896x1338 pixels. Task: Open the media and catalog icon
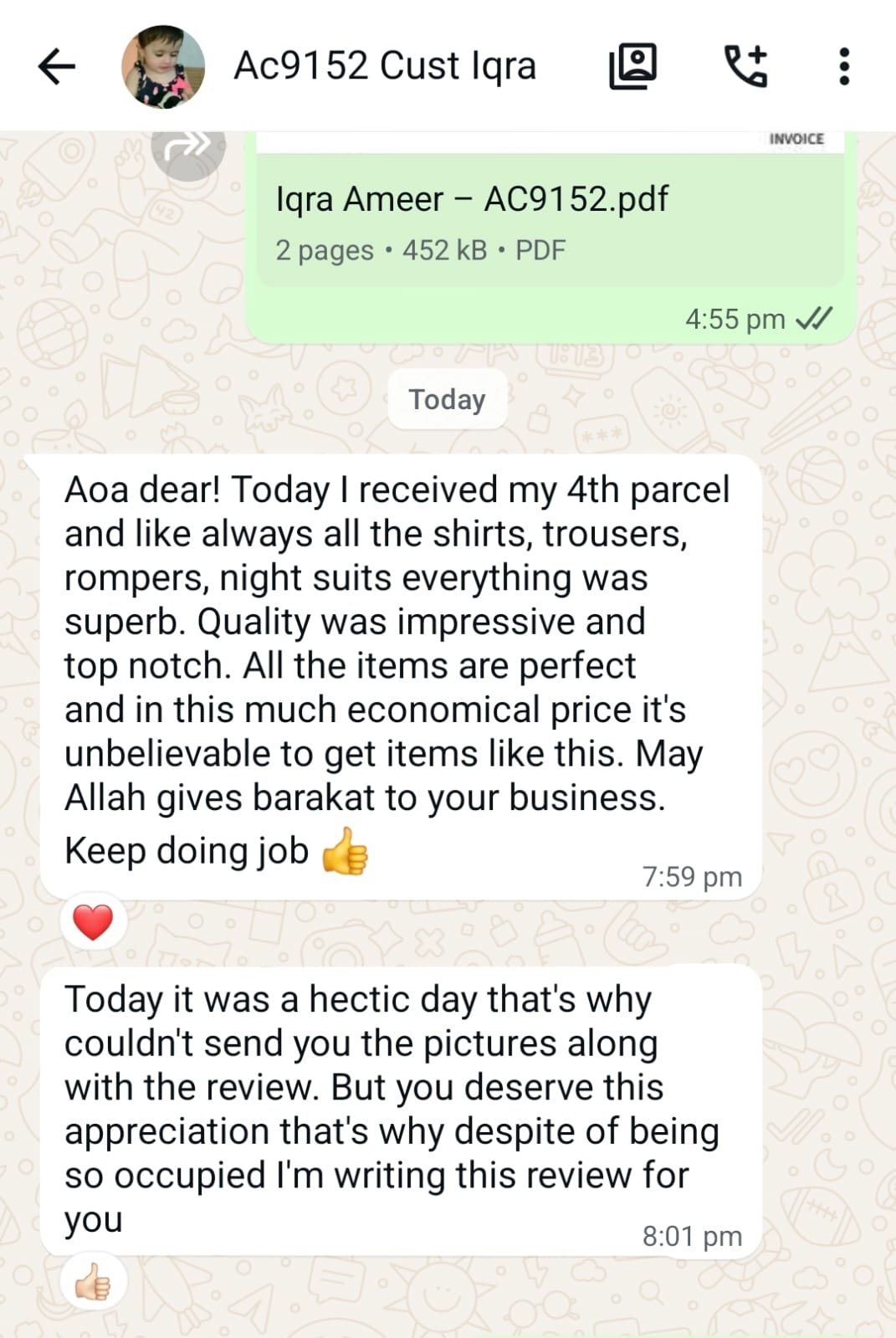pos(632,67)
